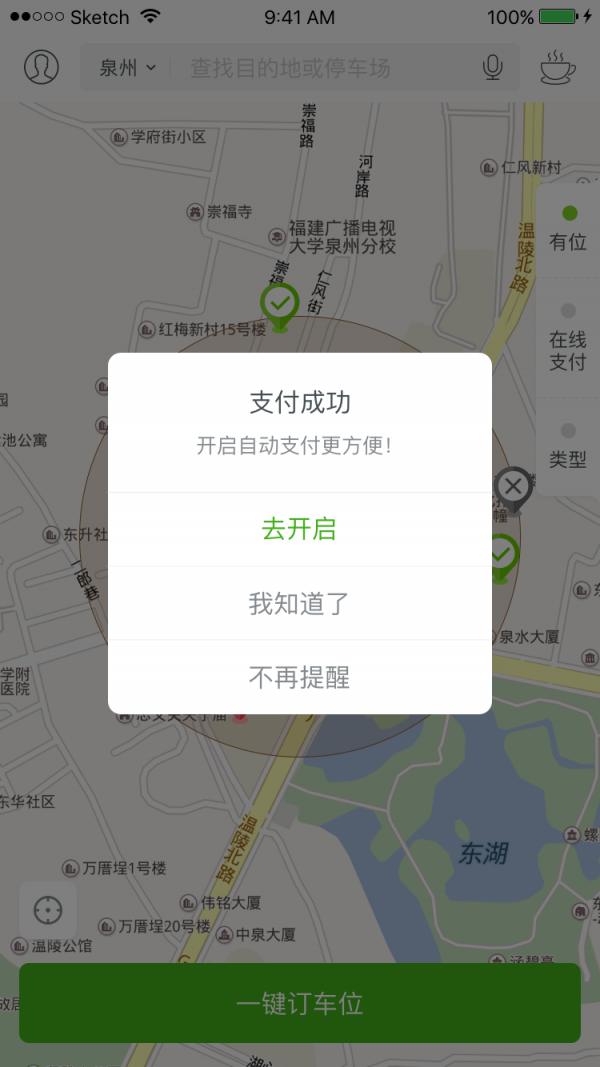The height and width of the screenshot is (1067, 600).
Task: Open the 泉州 city dropdown
Action: click(127, 67)
